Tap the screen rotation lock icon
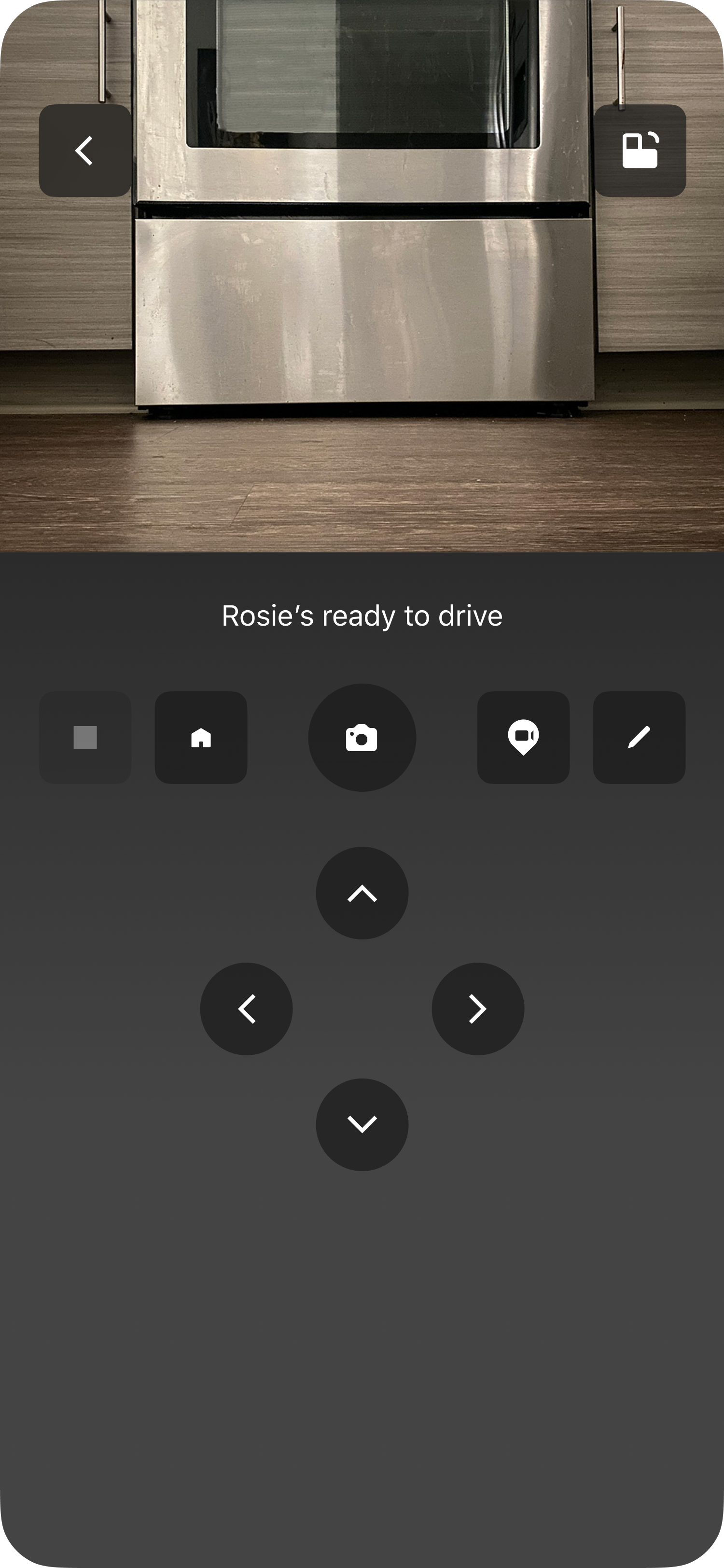Viewport: 724px width, 1568px height. point(640,150)
